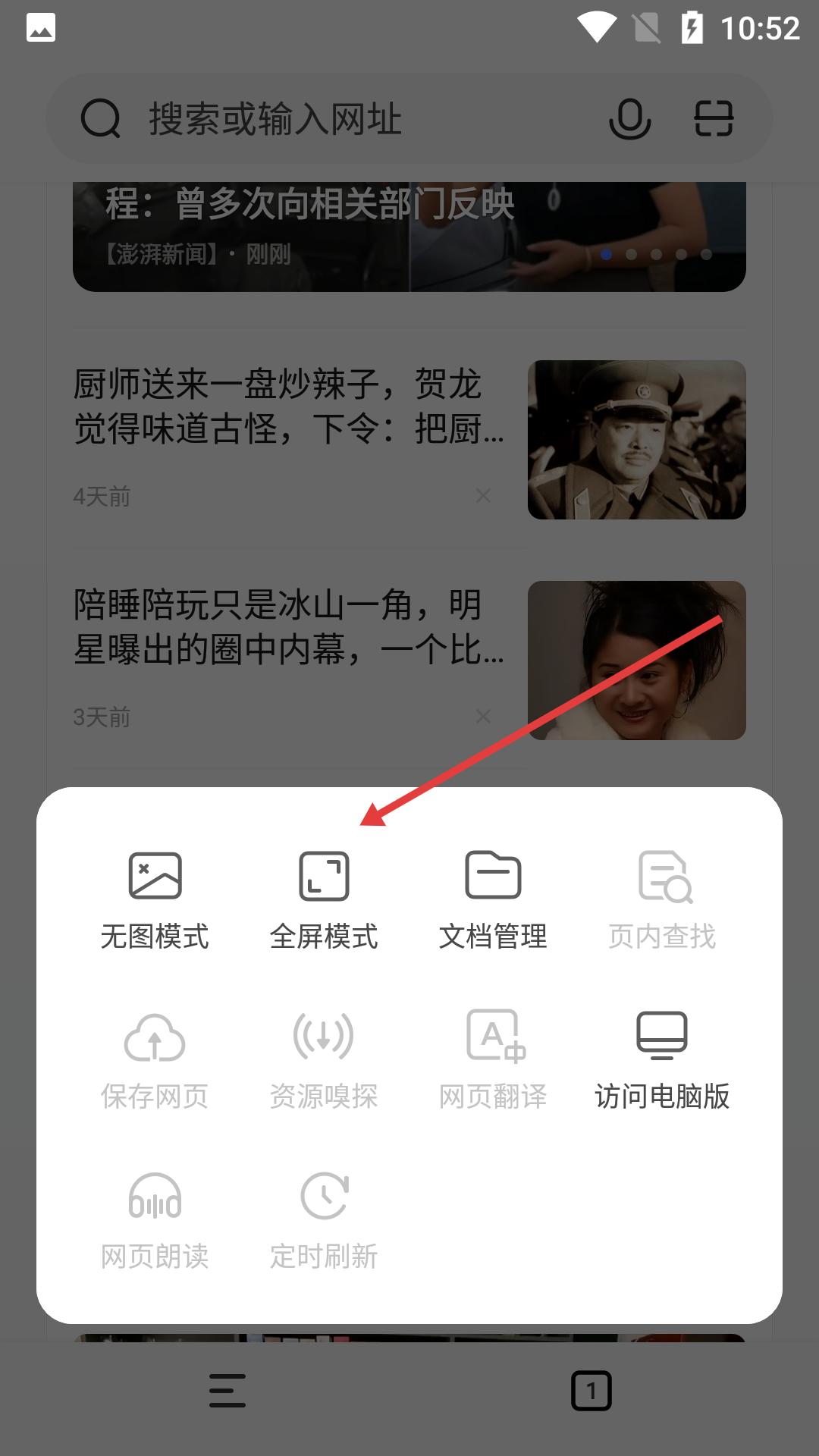This screenshot has height=1456, width=819.
Task: Open the scan icon in search bar
Action: point(714,119)
